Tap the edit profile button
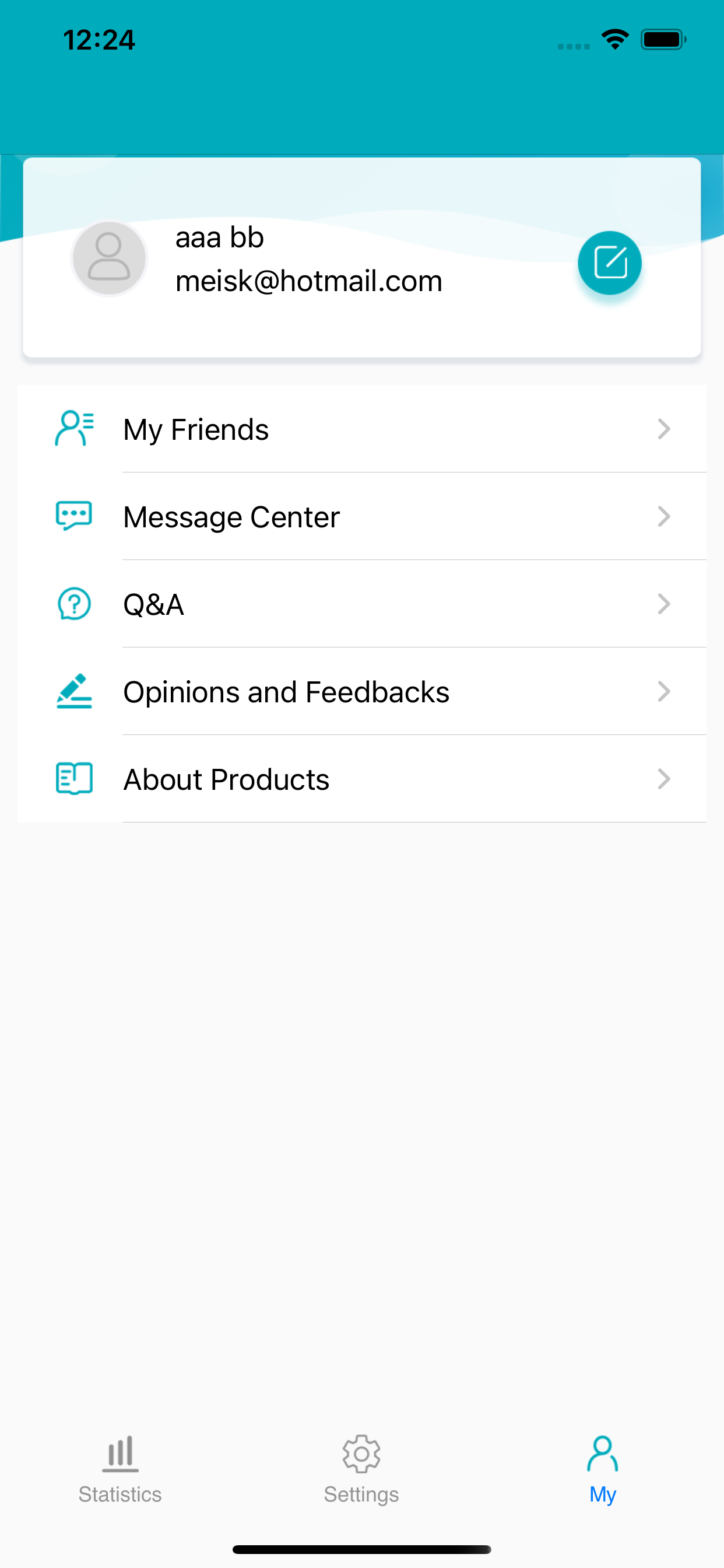Screen dimensions: 724x1568 coord(610,263)
